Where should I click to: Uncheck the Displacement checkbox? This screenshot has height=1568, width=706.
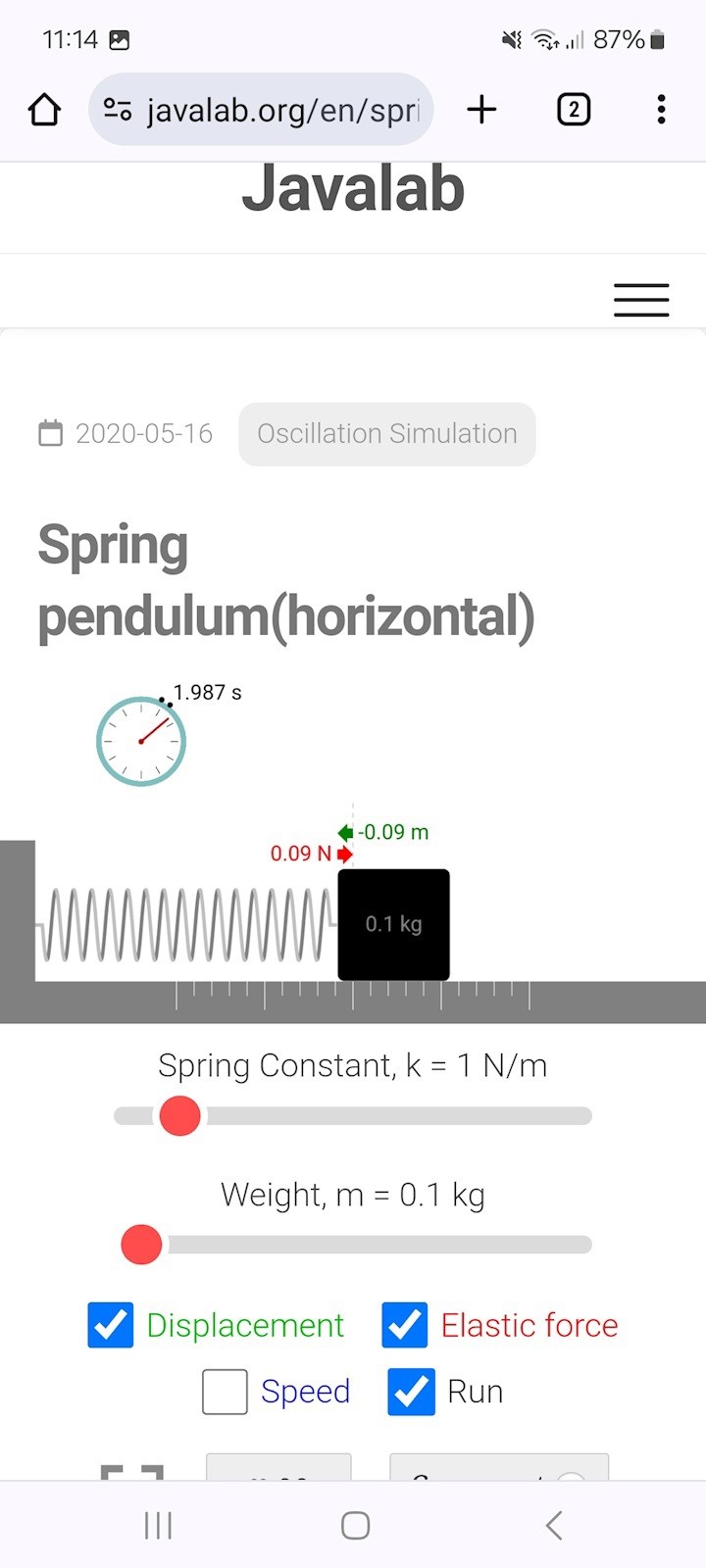tap(111, 1325)
